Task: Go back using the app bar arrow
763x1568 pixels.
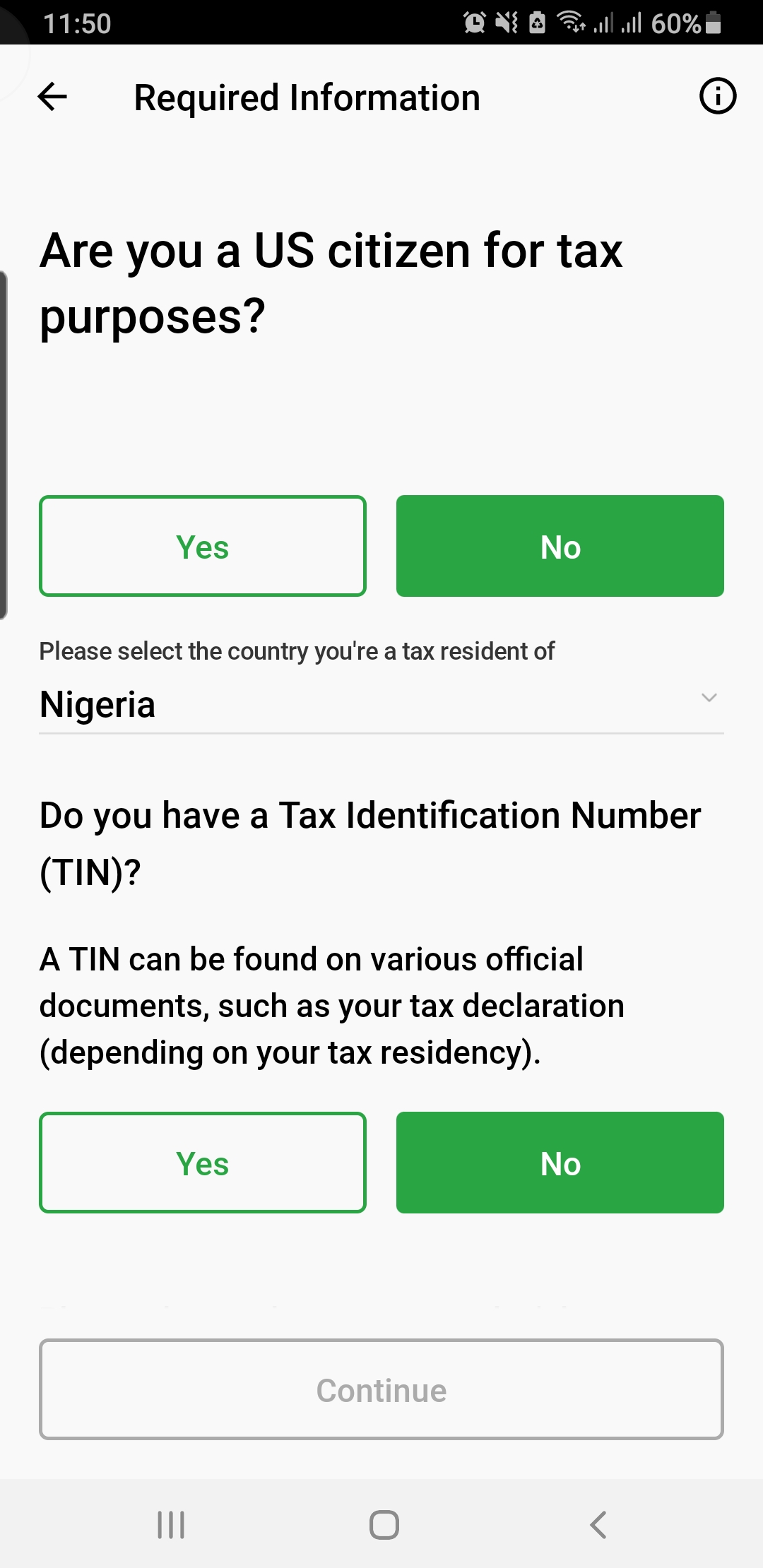Action: 52,97
